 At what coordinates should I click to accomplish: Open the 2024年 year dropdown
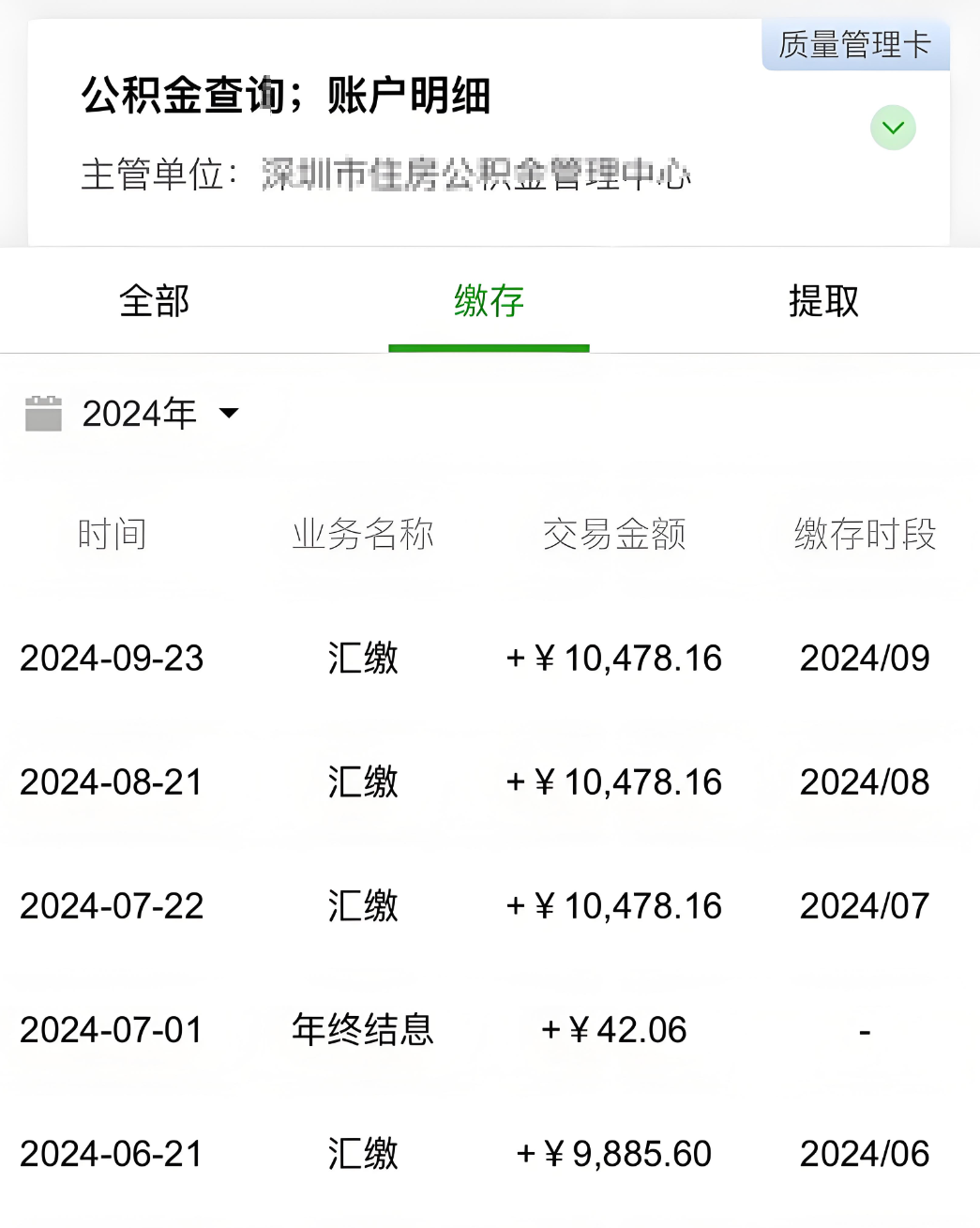pos(159,413)
